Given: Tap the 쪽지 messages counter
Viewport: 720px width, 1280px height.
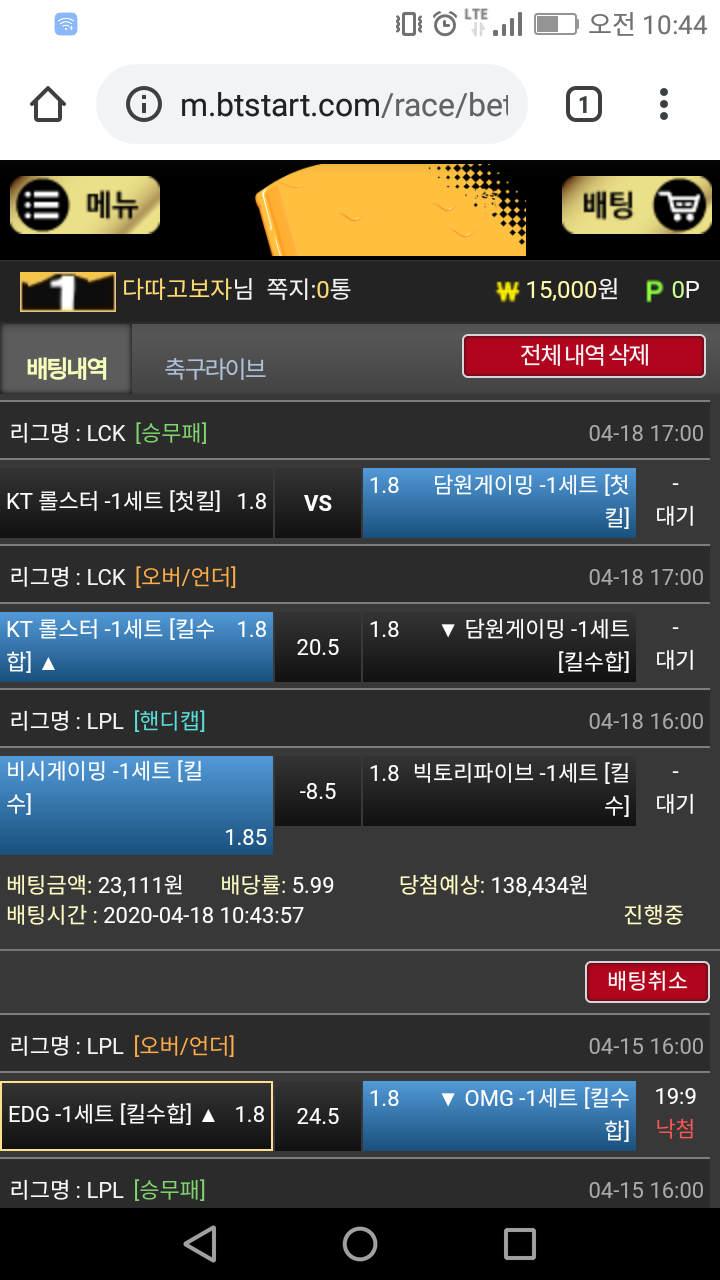Looking at the screenshot, I should [x=308, y=290].
